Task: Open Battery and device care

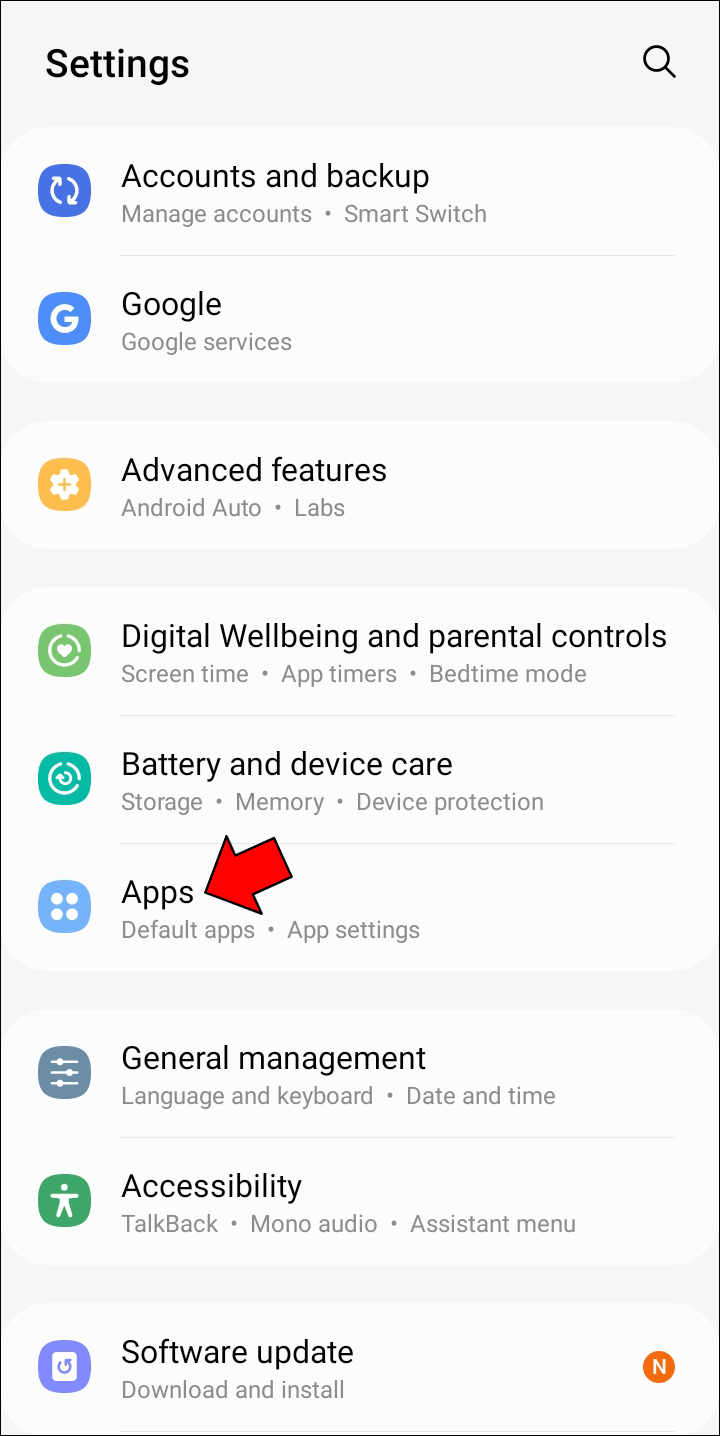Action: [330, 780]
